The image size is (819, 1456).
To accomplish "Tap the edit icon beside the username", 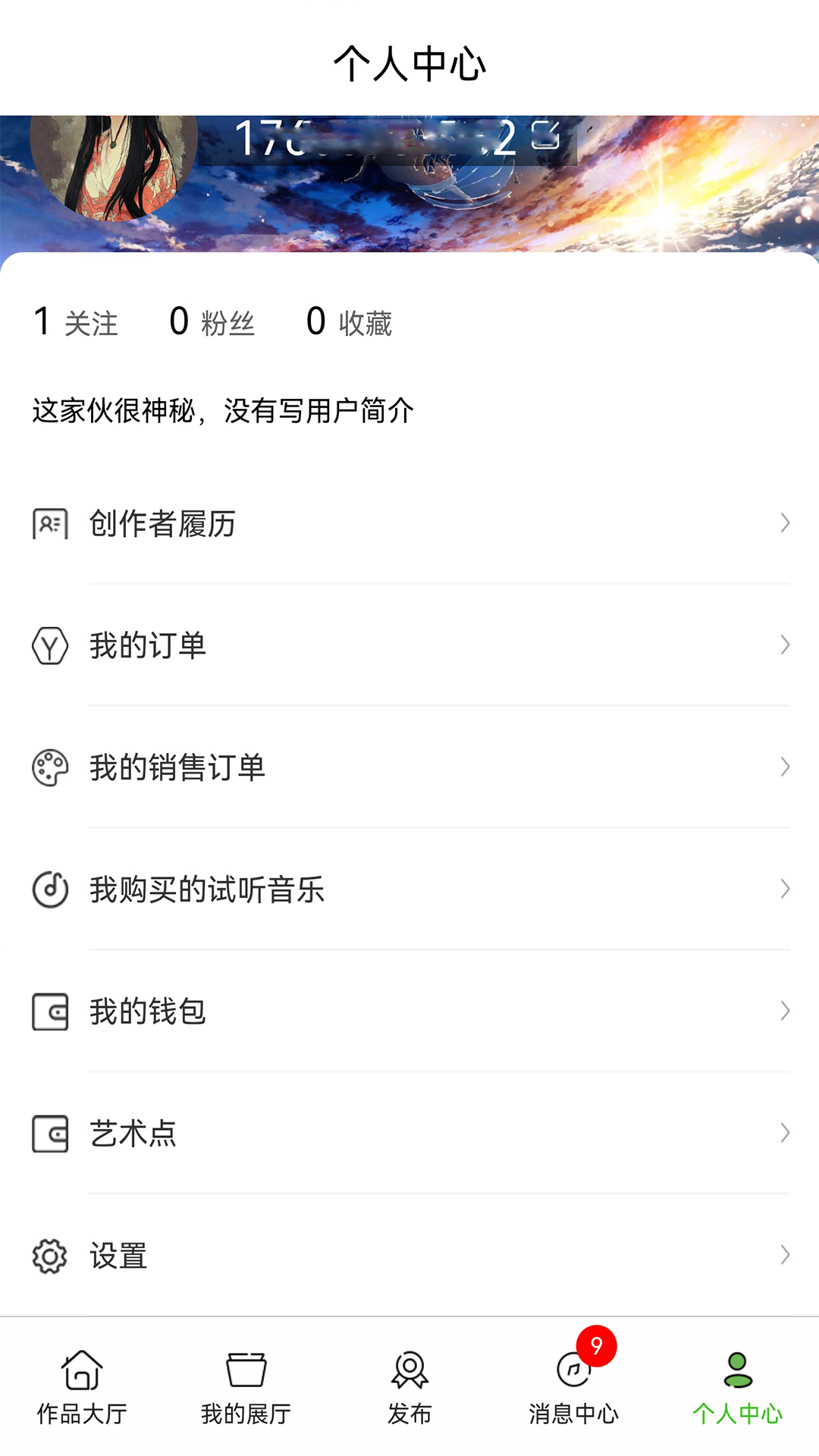I will pos(545,136).
